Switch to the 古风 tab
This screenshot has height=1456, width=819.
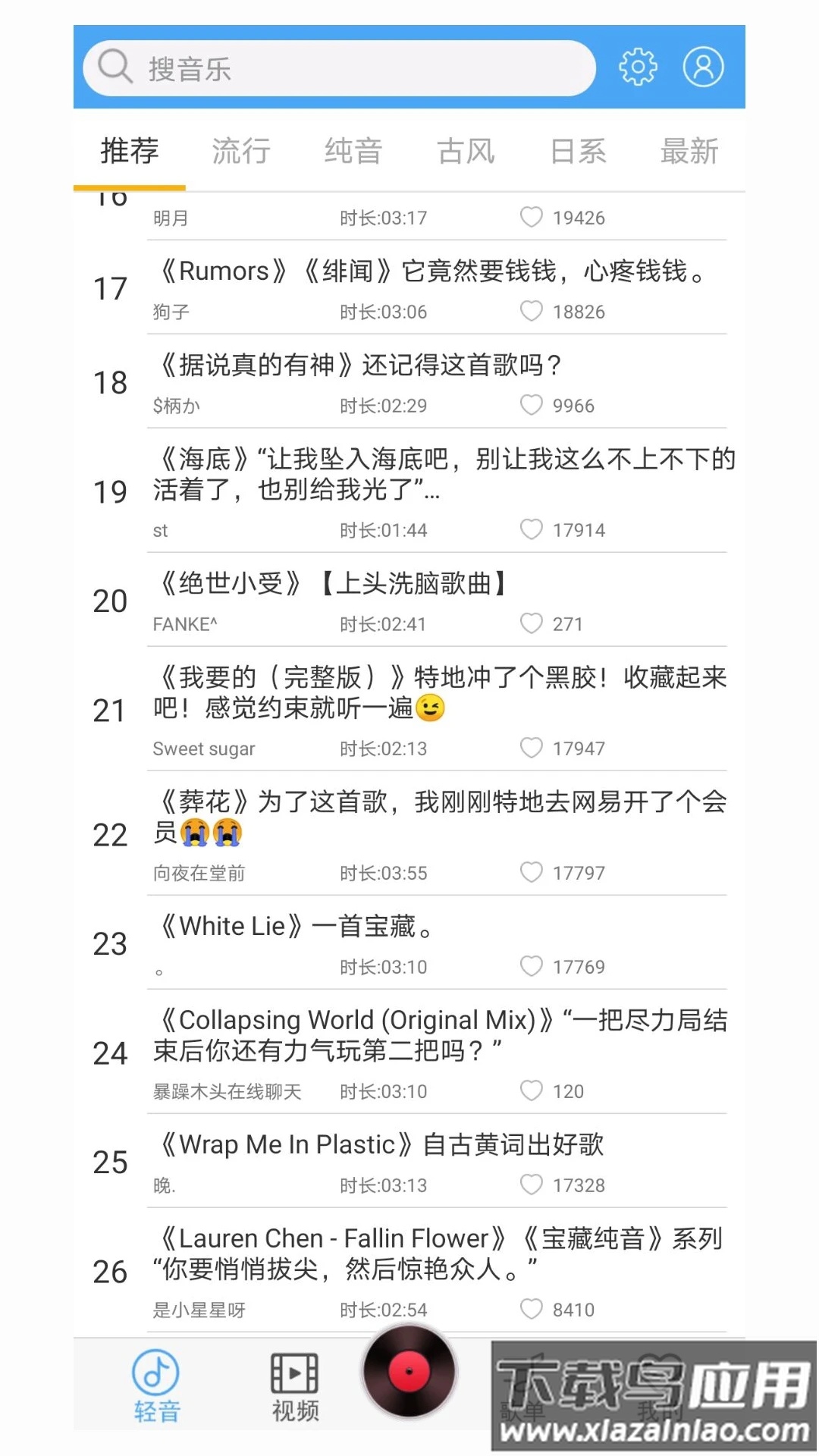[466, 151]
